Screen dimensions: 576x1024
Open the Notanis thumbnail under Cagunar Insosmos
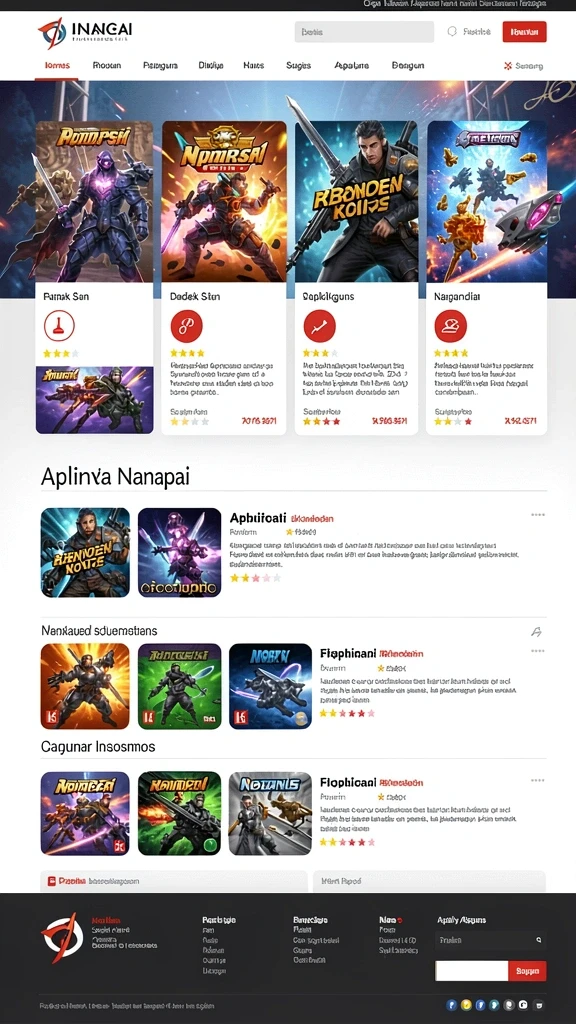coord(270,814)
